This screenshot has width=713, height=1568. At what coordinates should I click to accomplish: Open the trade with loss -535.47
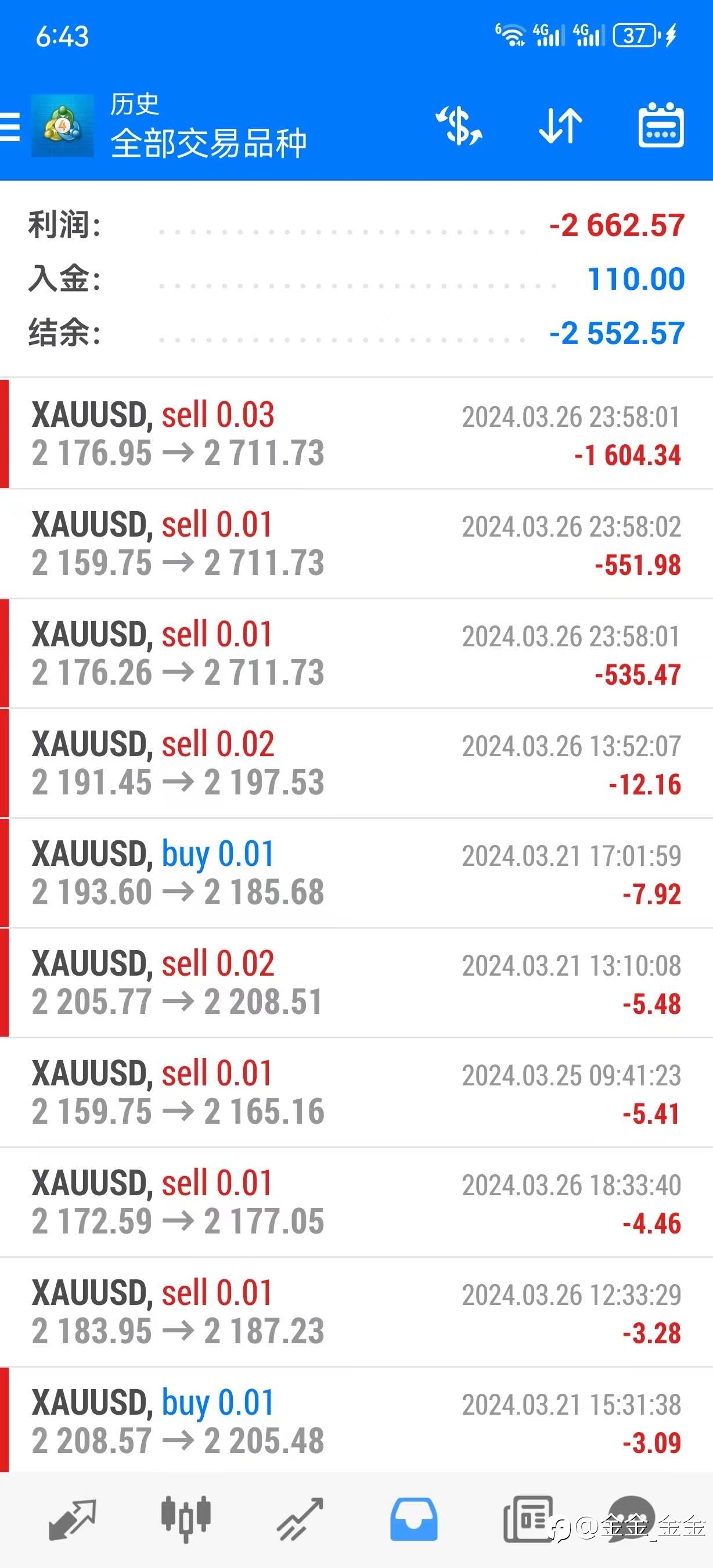356,653
